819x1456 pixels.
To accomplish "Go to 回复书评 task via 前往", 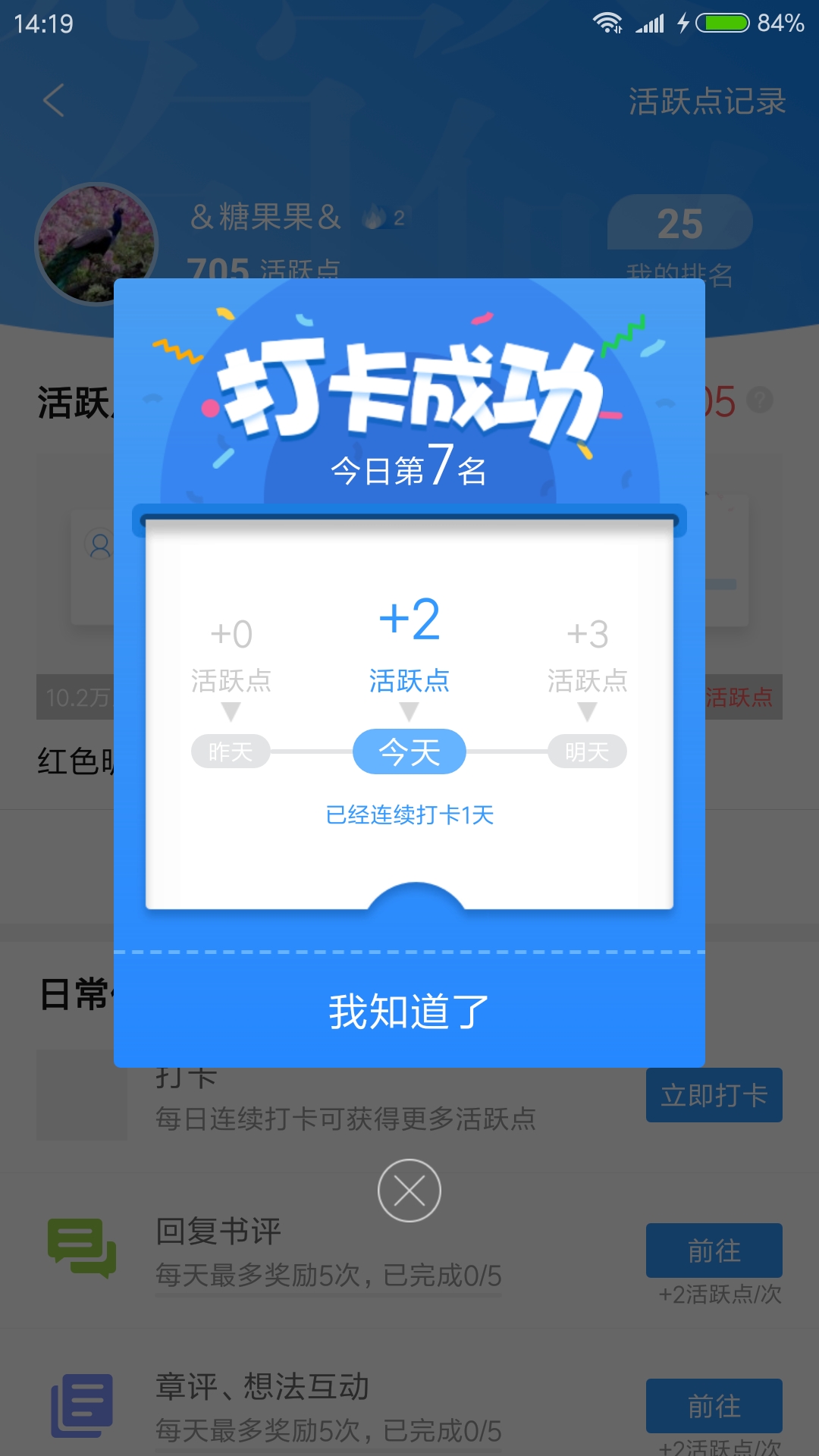I will pos(714,1250).
